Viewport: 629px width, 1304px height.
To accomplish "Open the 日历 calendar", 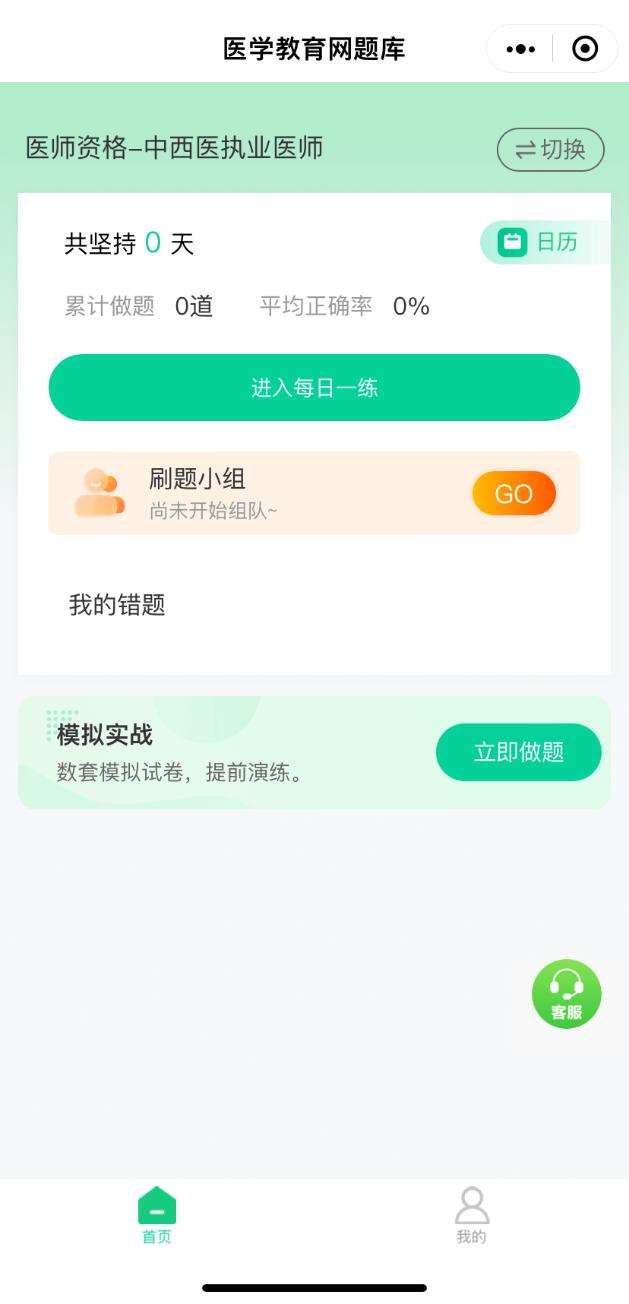I will click(x=542, y=242).
